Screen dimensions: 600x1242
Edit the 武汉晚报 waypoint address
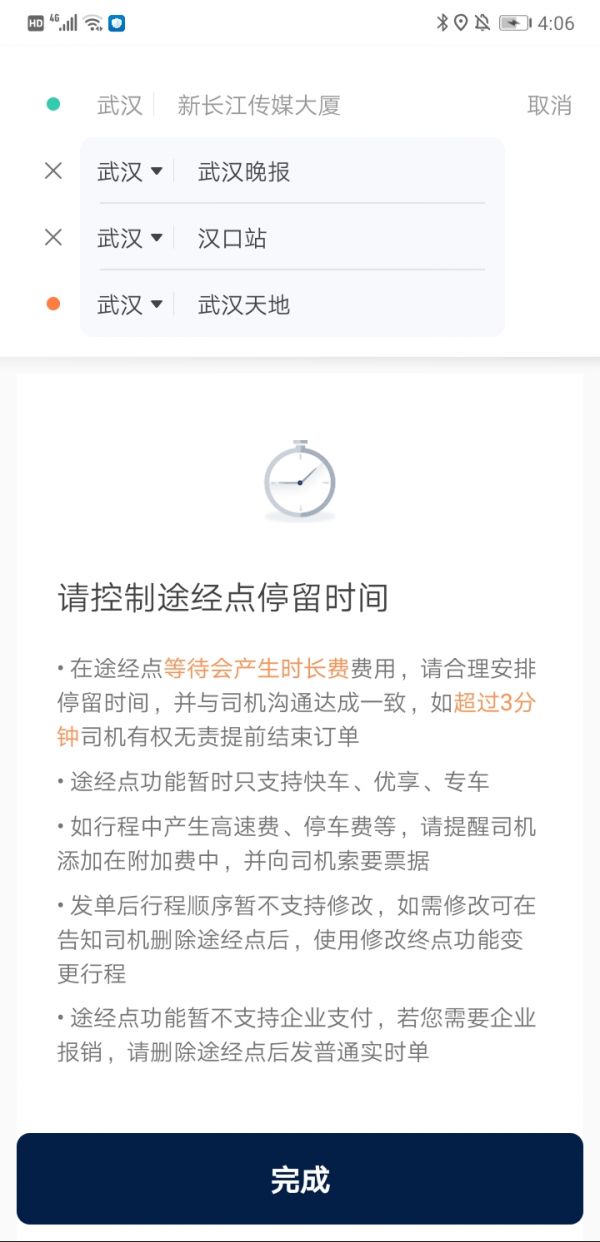click(x=330, y=172)
